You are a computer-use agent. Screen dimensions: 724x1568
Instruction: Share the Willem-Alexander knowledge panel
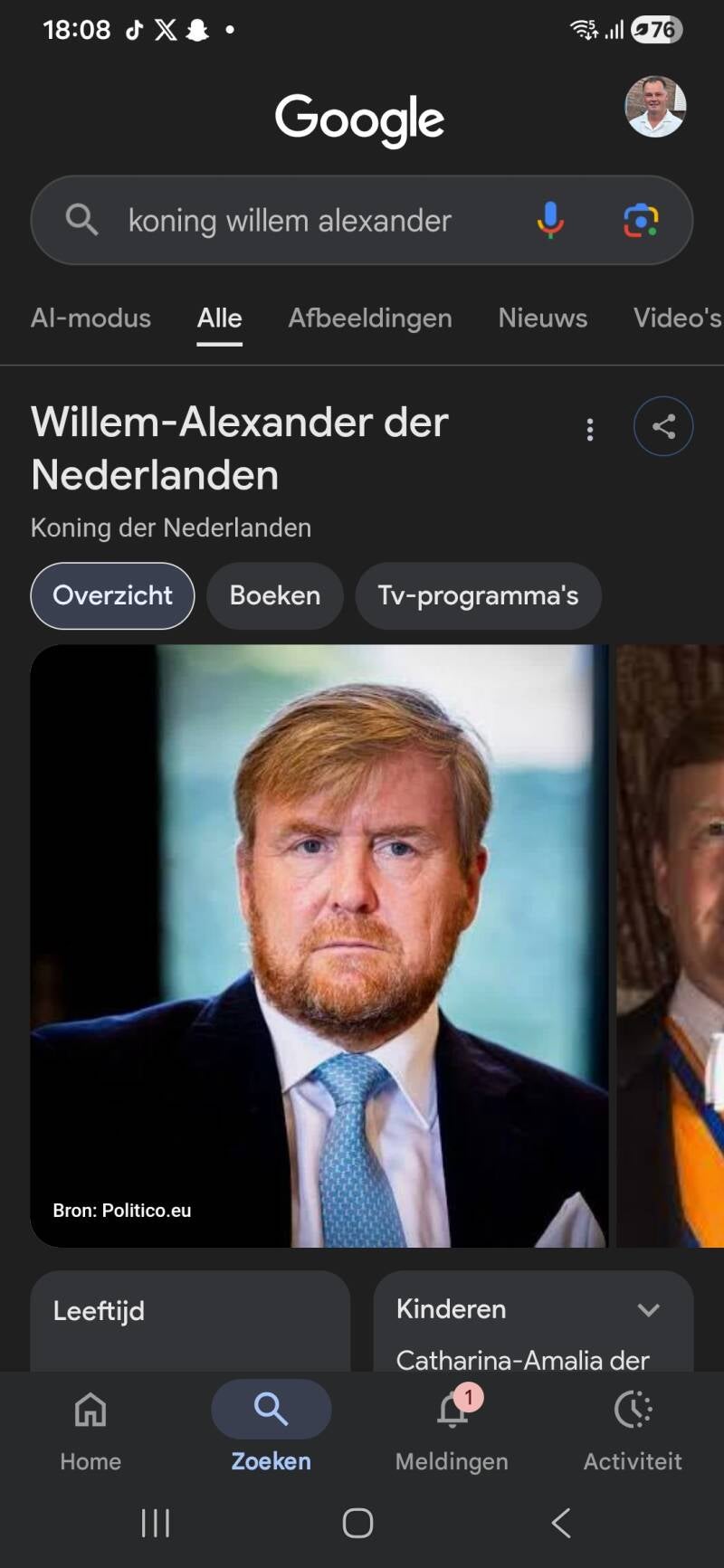coord(663,426)
